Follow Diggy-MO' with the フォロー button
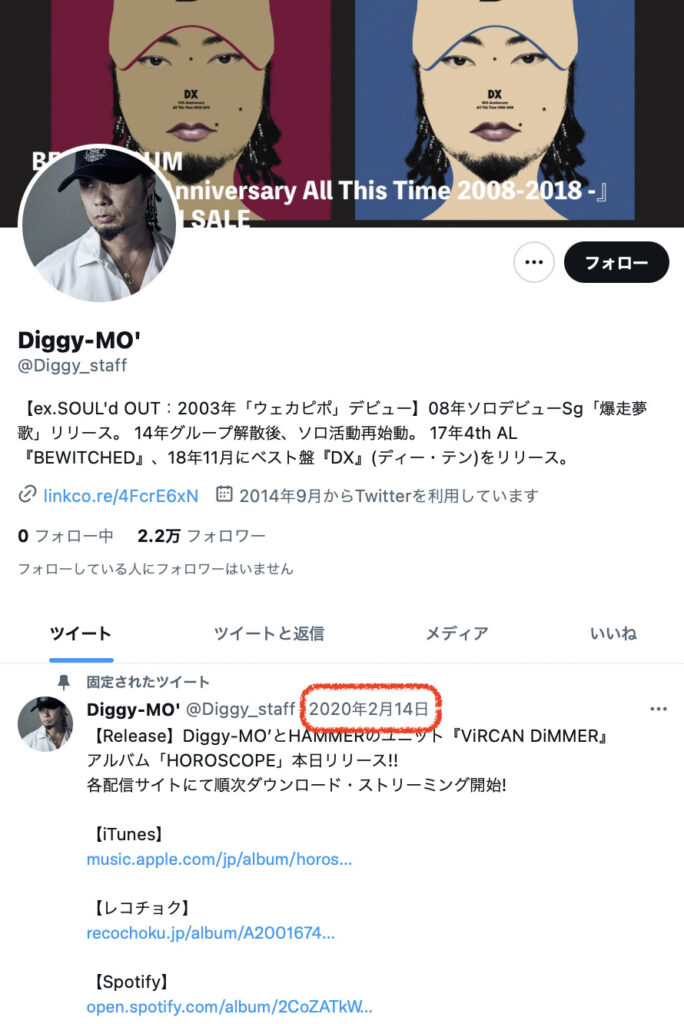Screen dimensions: 684x1024 (616, 263)
